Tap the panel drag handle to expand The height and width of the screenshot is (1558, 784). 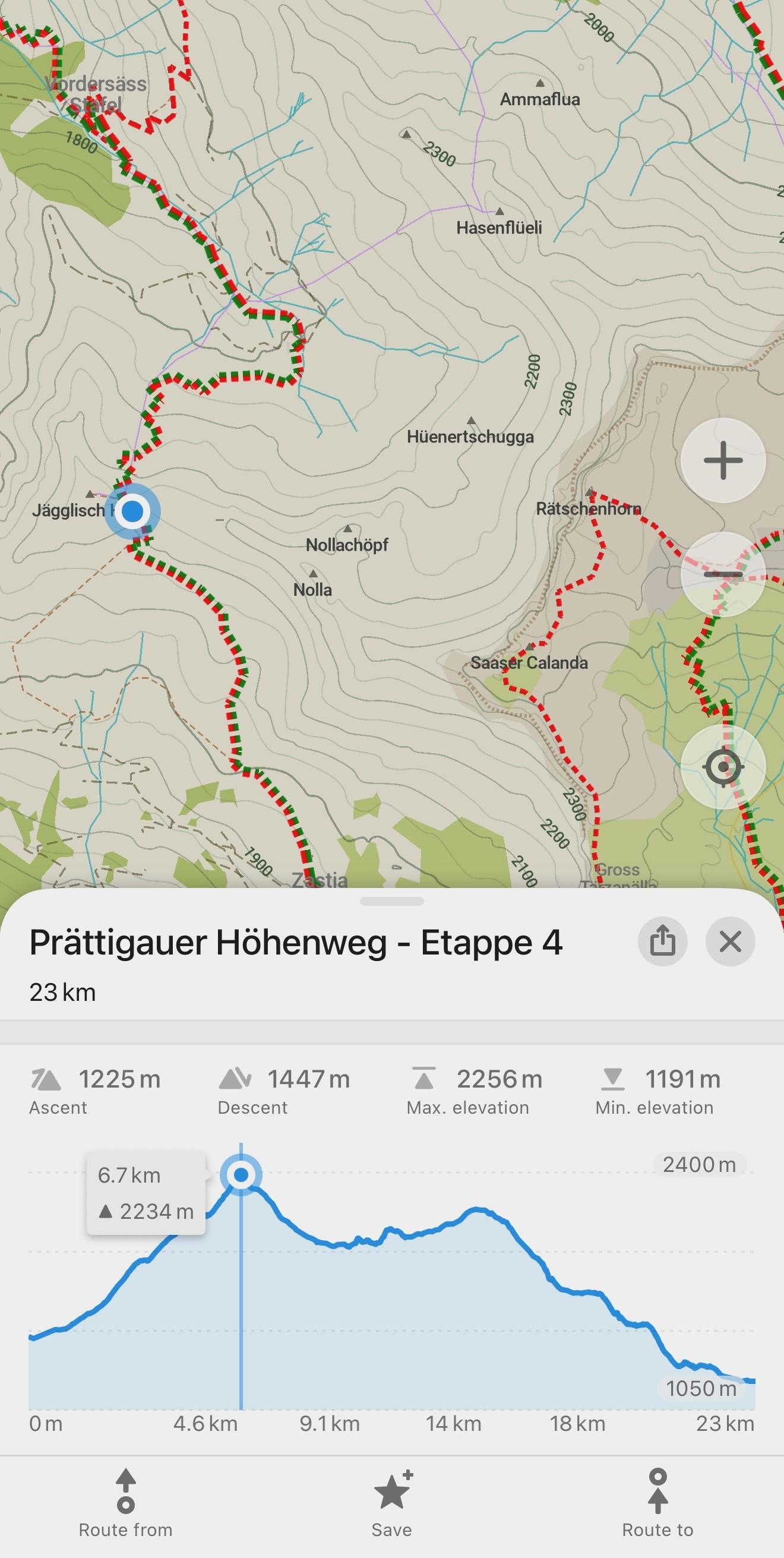coord(391,901)
